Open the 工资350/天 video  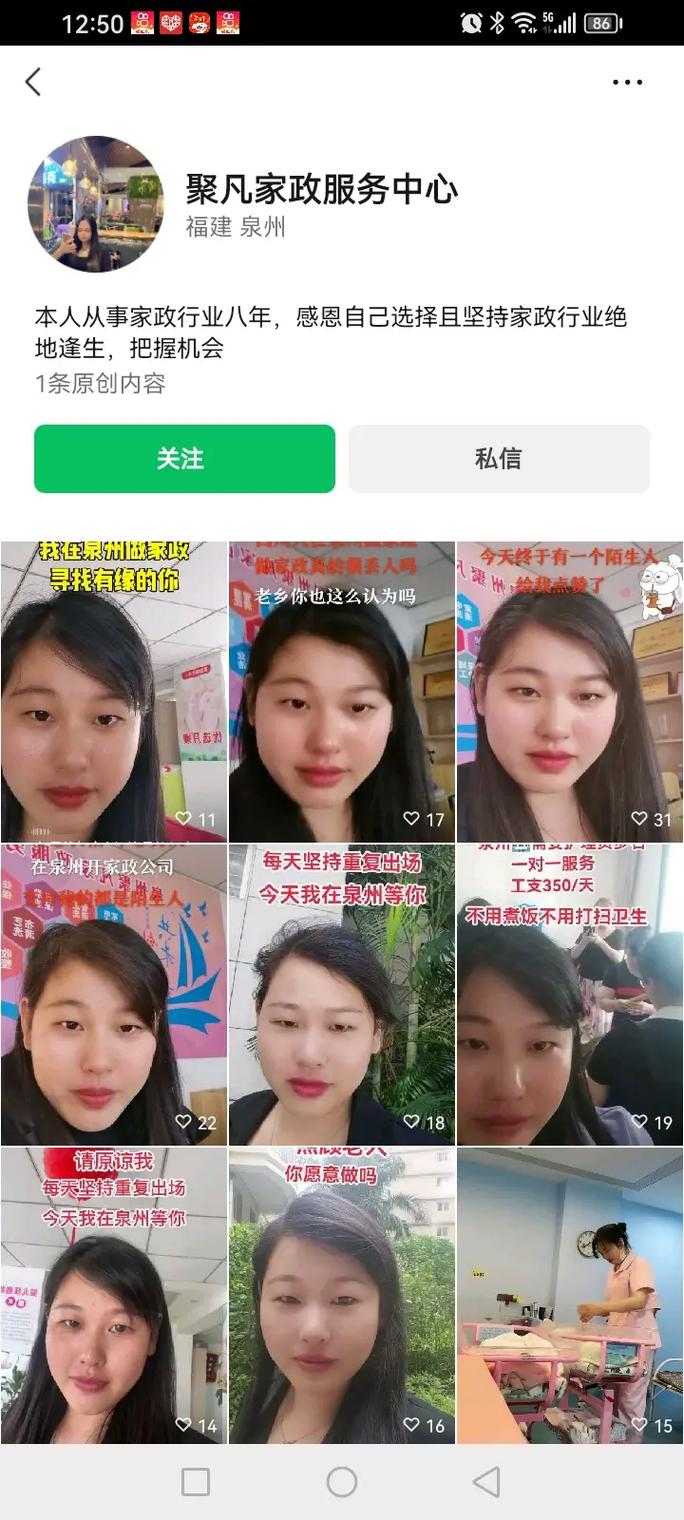click(570, 994)
